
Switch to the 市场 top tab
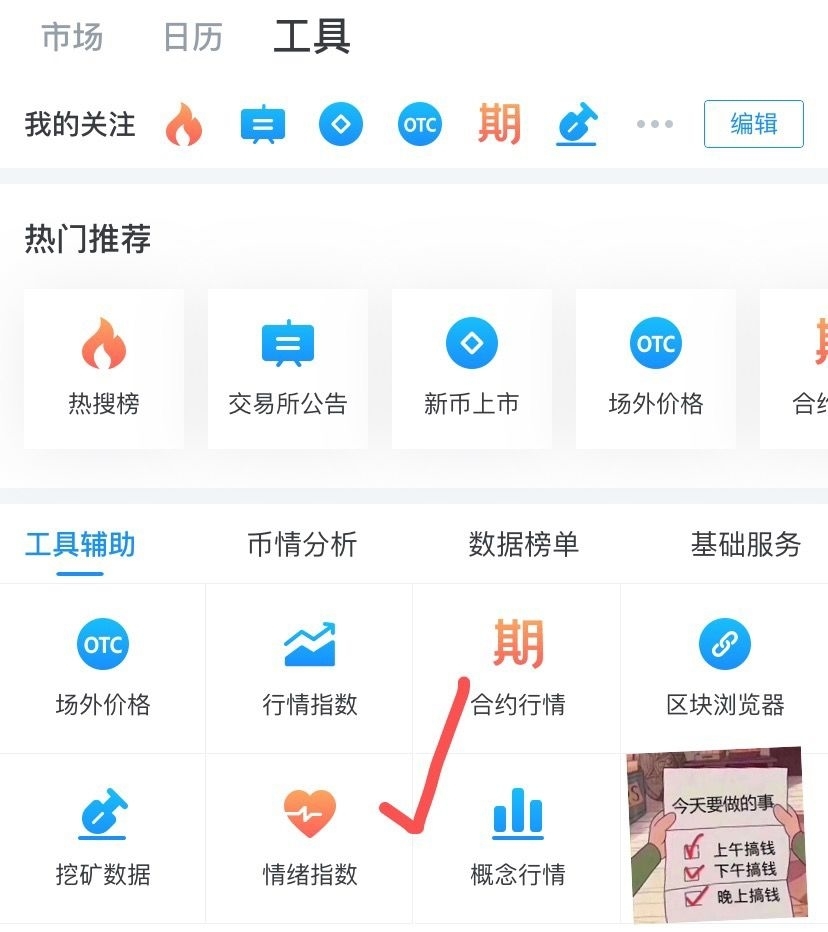tap(72, 38)
